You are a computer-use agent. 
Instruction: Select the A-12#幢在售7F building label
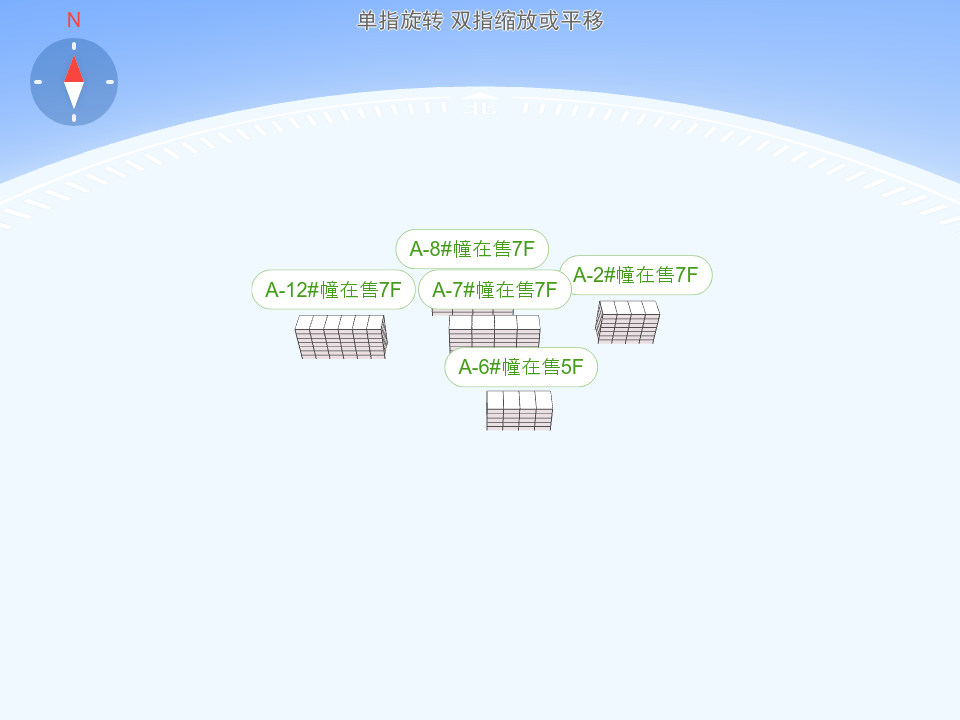tap(333, 290)
